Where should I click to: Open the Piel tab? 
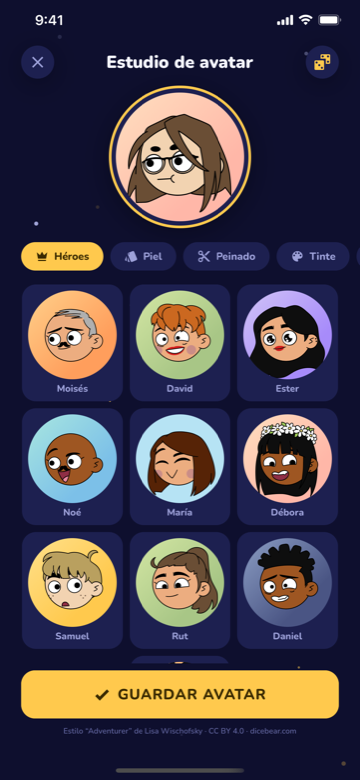143,257
